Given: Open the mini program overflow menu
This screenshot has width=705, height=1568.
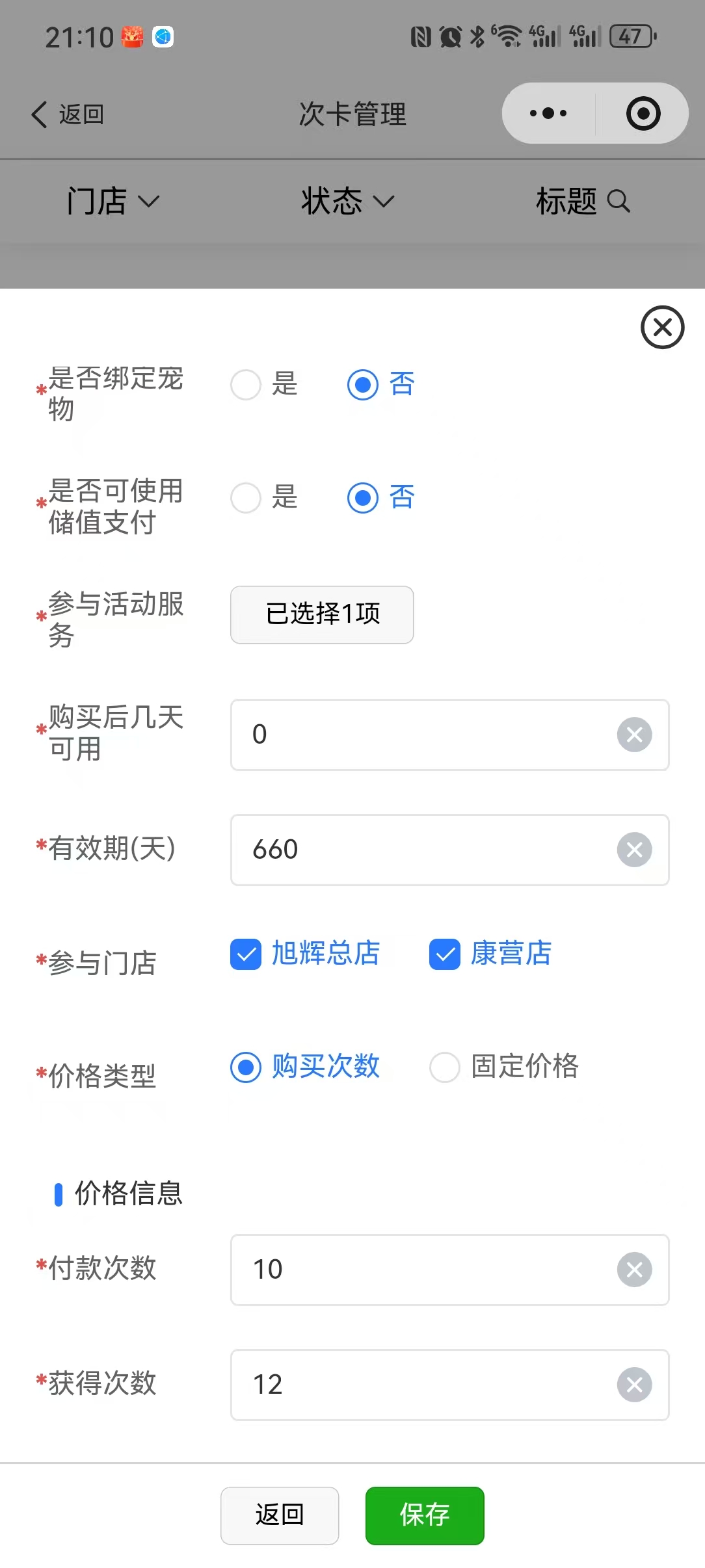Looking at the screenshot, I should (548, 113).
